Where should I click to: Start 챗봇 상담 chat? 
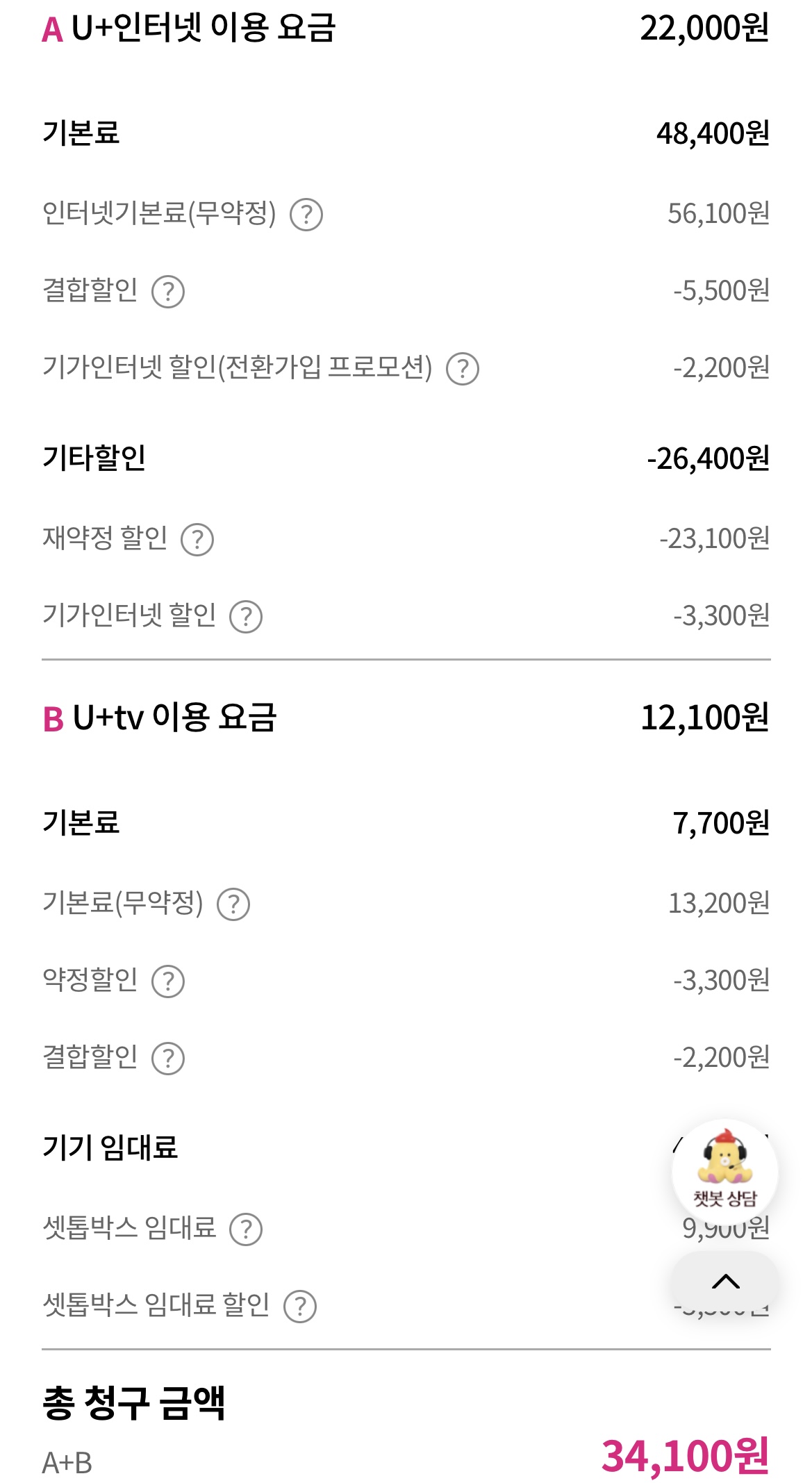click(724, 1172)
